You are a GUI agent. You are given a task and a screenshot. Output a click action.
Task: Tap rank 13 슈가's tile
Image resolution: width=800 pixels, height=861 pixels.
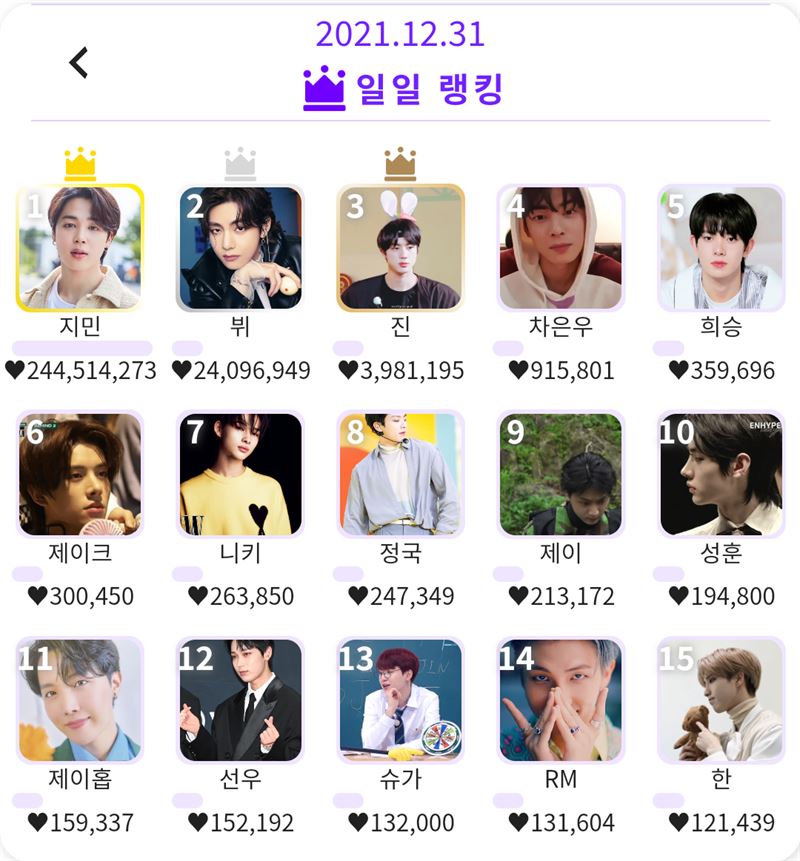400,700
